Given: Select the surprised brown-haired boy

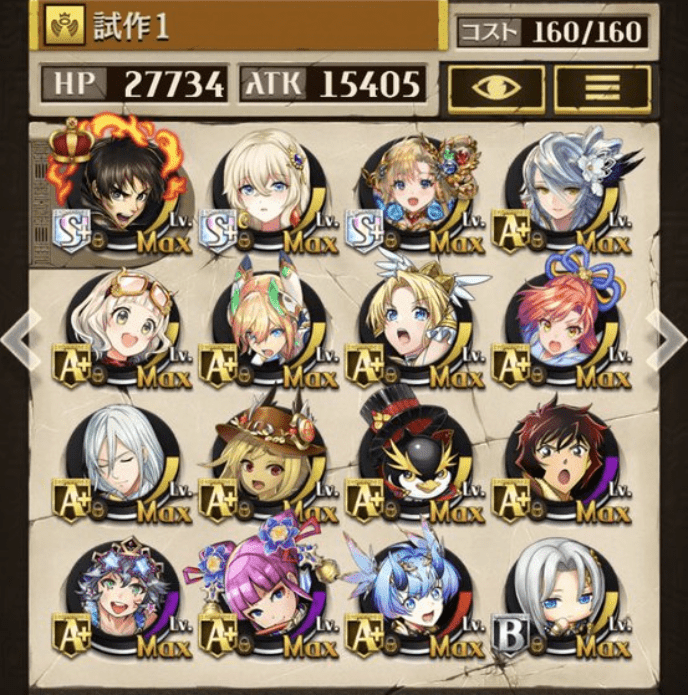Looking at the screenshot, I should point(561,460).
